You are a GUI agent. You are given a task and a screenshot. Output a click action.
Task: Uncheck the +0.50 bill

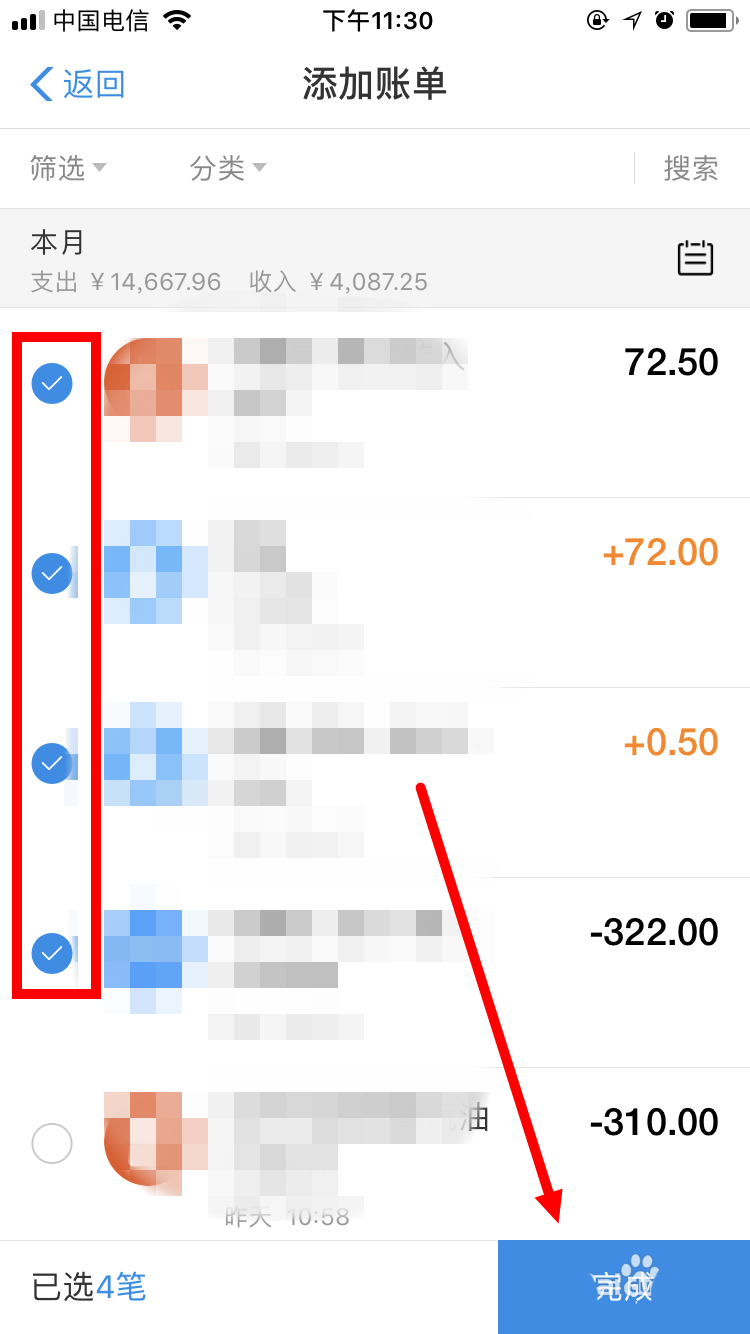click(x=52, y=763)
